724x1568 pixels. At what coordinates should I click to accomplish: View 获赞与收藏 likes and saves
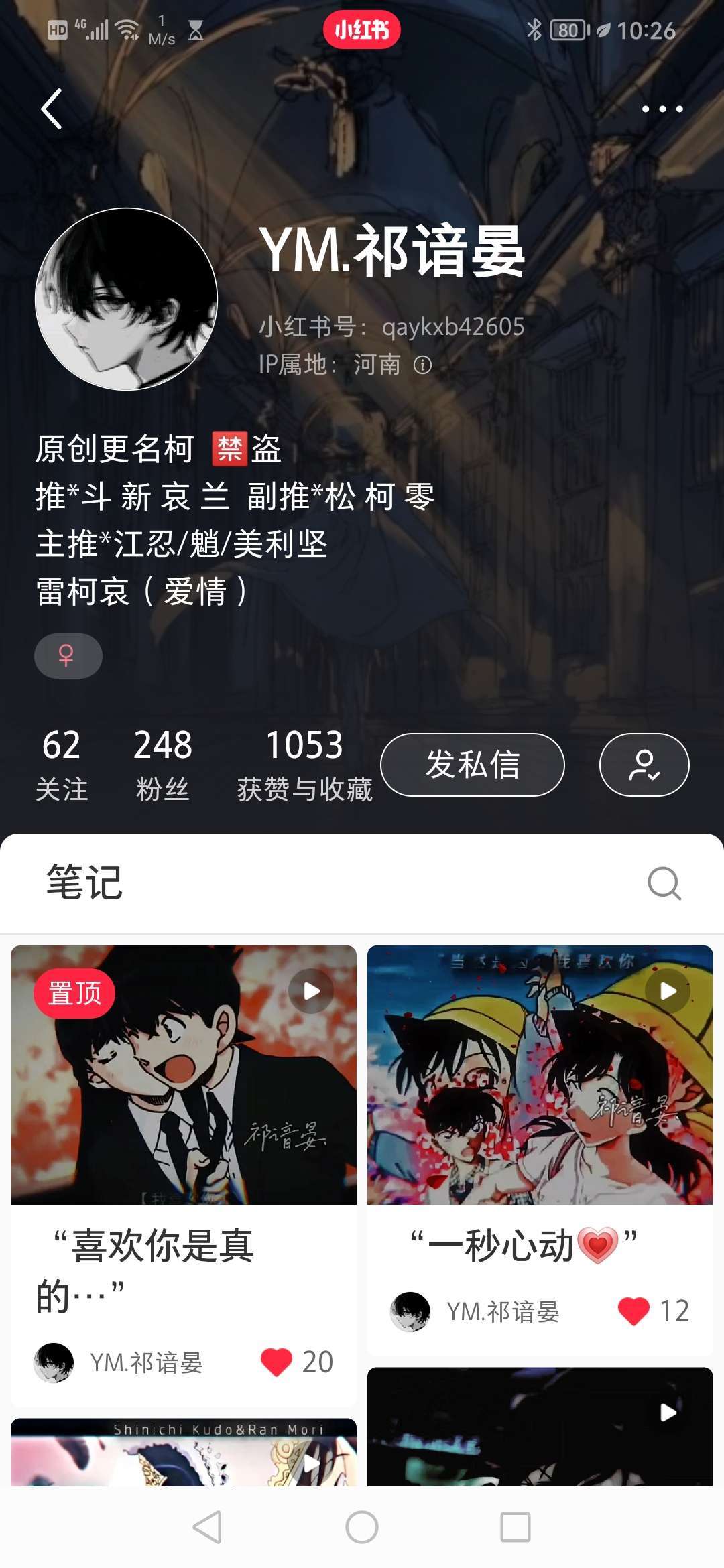click(x=304, y=764)
